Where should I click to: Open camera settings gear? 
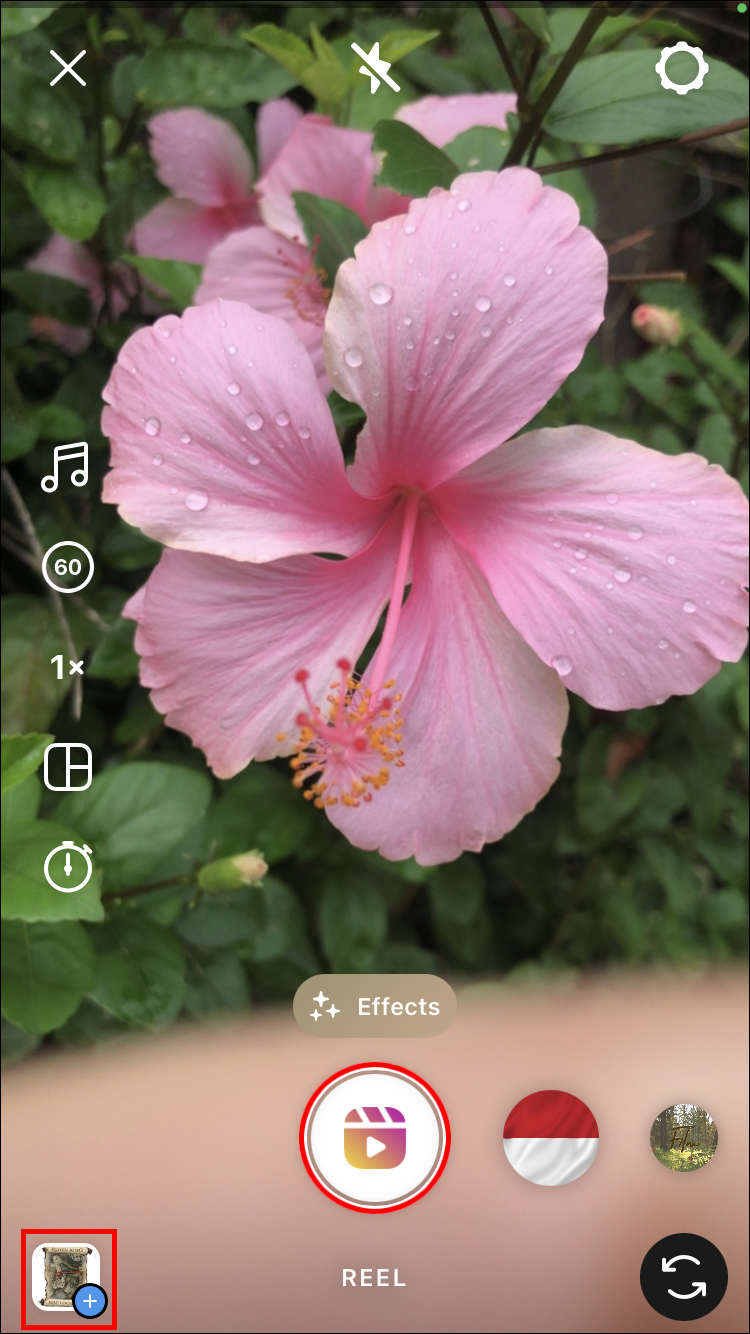tap(682, 69)
